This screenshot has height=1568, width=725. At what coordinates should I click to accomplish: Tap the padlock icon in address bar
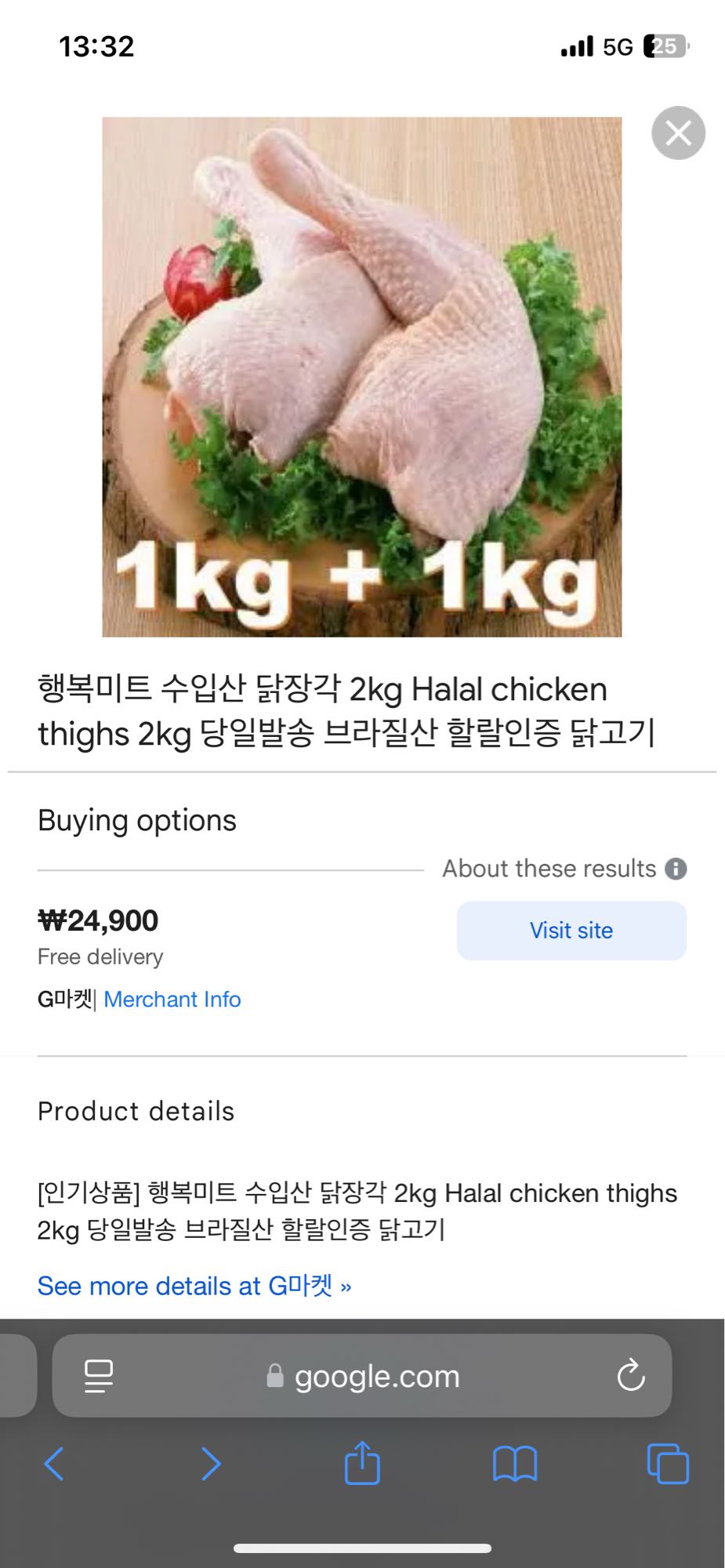[276, 1374]
